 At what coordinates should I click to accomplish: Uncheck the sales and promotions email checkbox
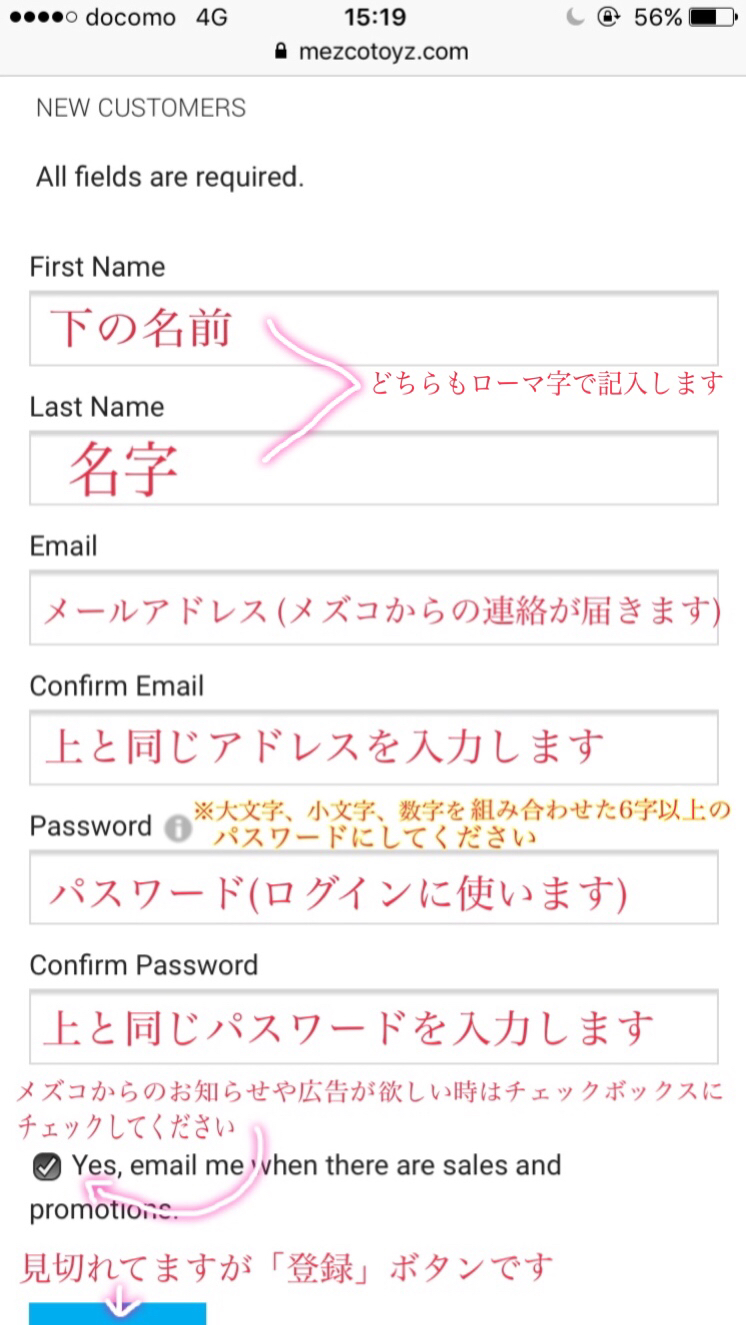[x=47, y=1167]
